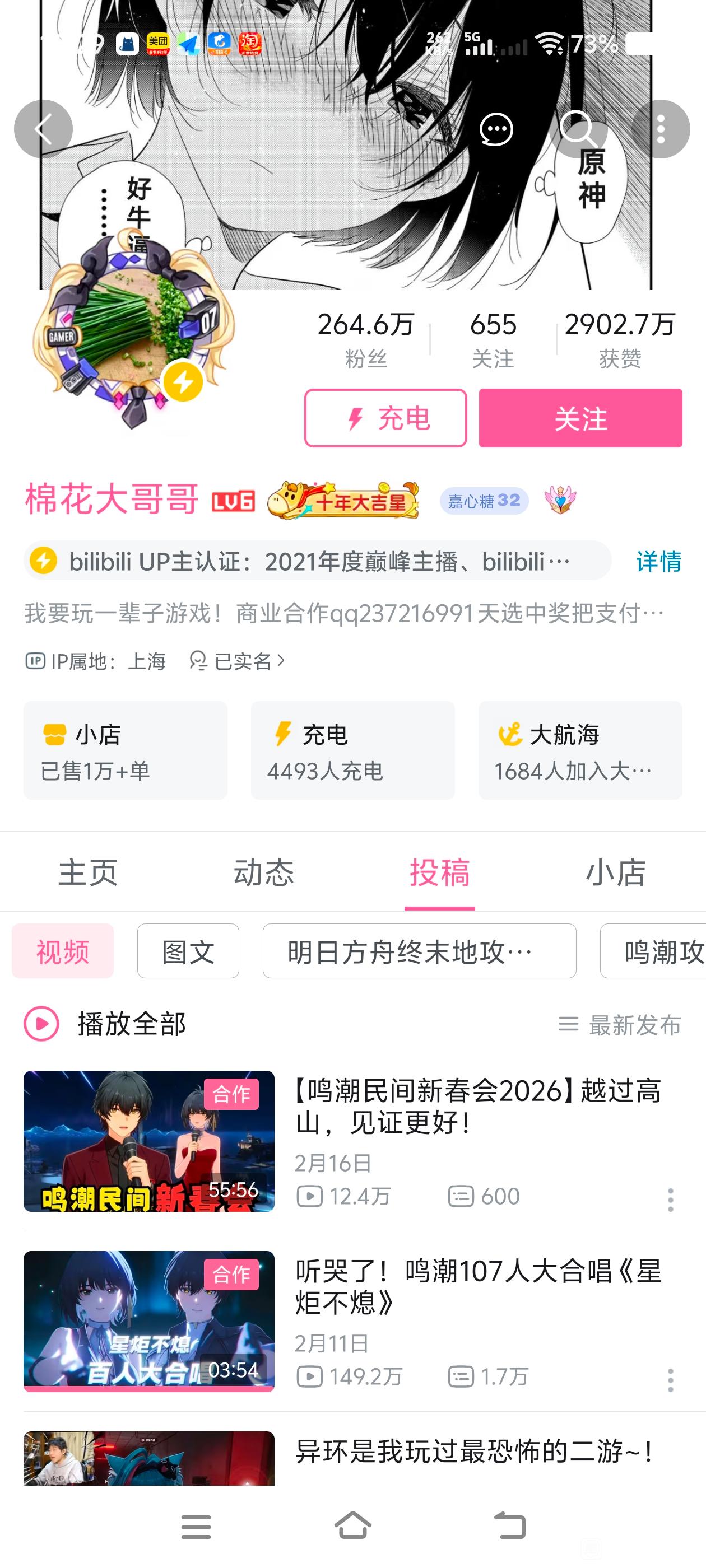Return to the system home screen

click(x=352, y=1525)
